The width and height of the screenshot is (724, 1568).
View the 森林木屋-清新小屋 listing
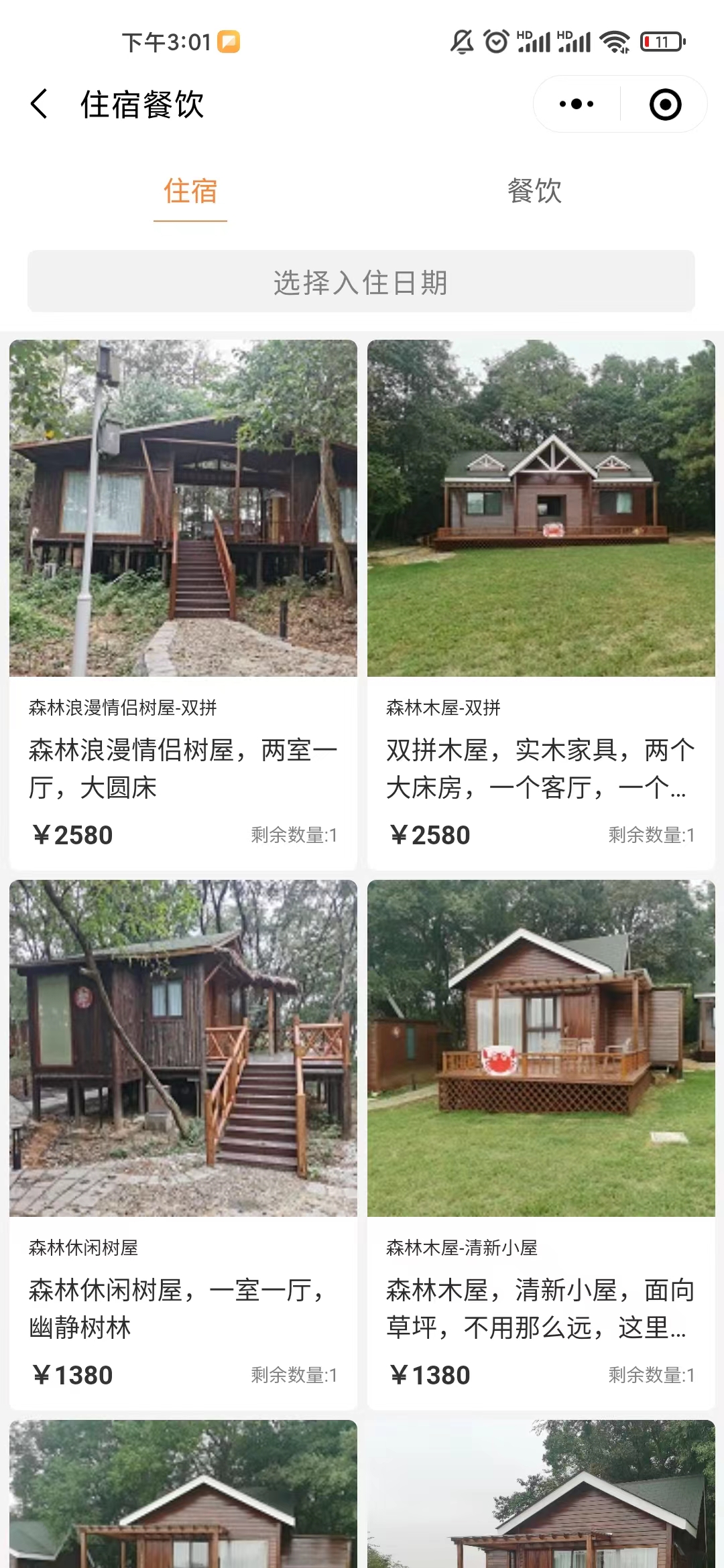click(541, 1139)
